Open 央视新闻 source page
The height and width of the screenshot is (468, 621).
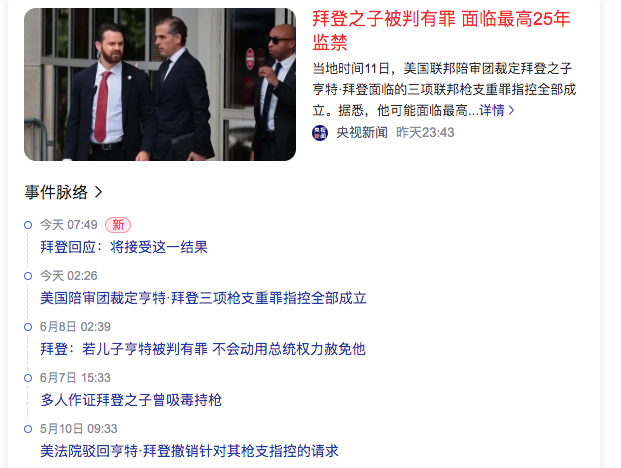(361, 132)
